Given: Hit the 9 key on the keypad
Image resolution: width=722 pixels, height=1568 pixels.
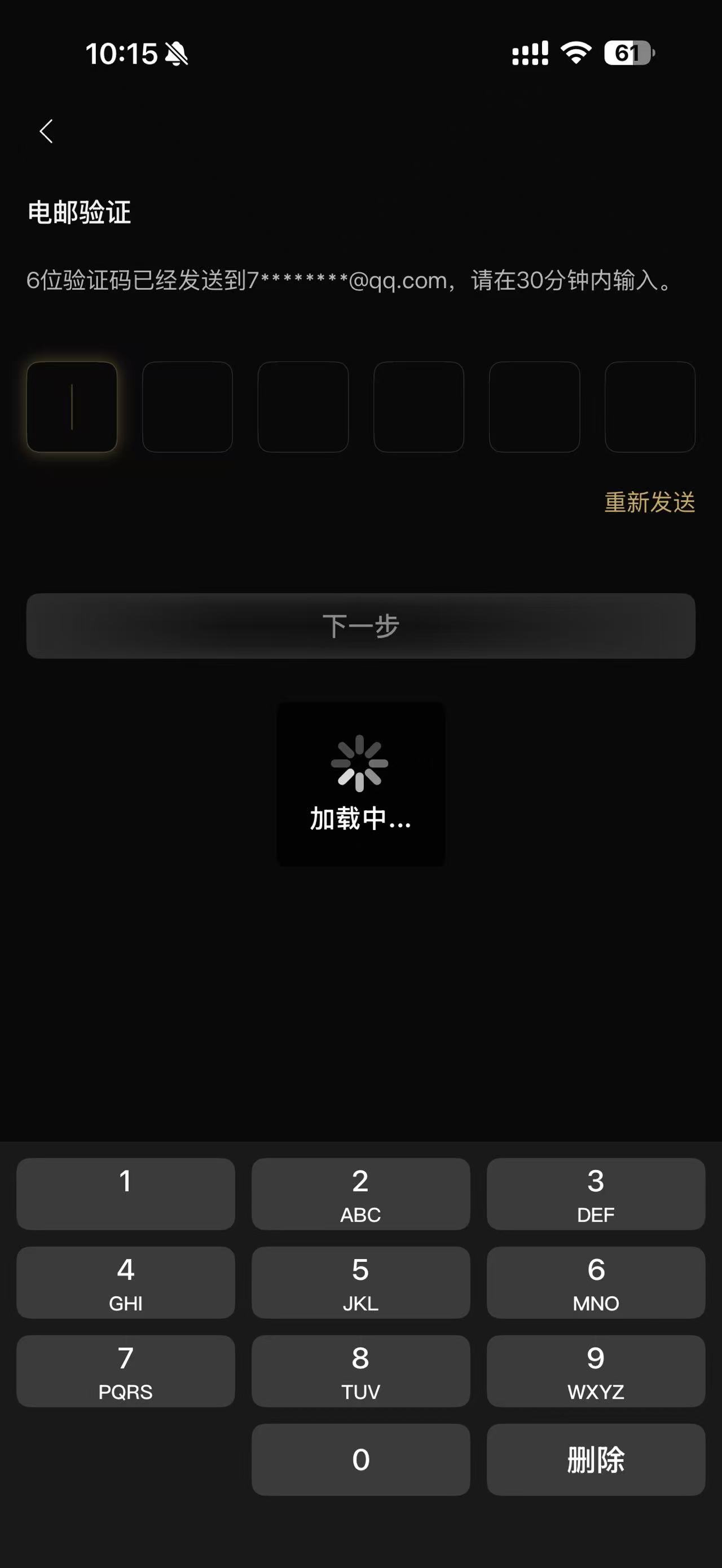Looking at the screenshot, I should 596,1371.
